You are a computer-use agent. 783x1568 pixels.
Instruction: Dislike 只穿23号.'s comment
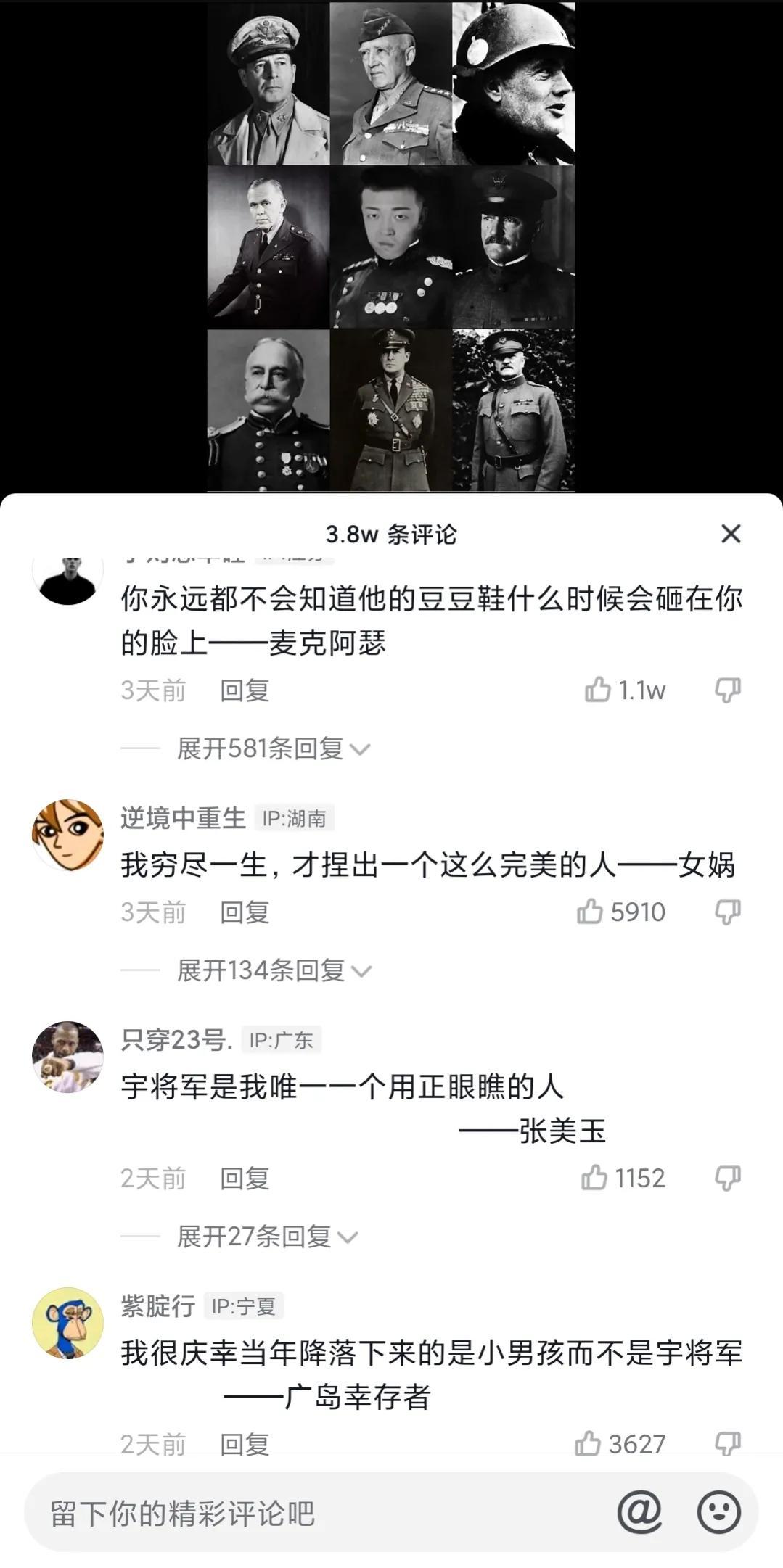[727, 1178]
